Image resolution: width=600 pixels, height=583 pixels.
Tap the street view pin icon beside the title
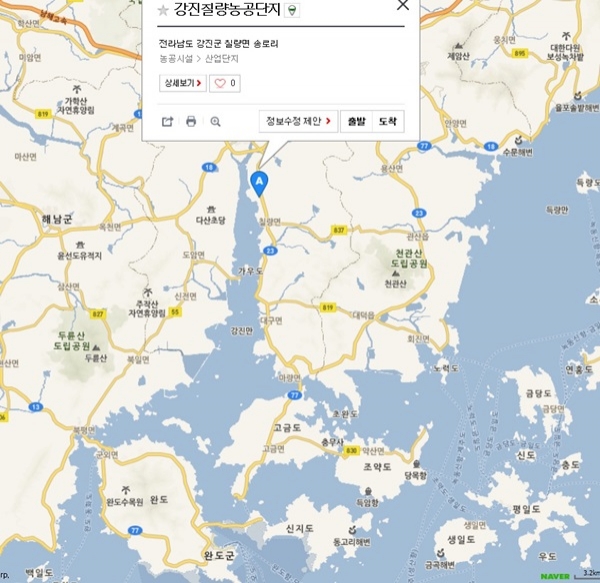coord(292,10)
